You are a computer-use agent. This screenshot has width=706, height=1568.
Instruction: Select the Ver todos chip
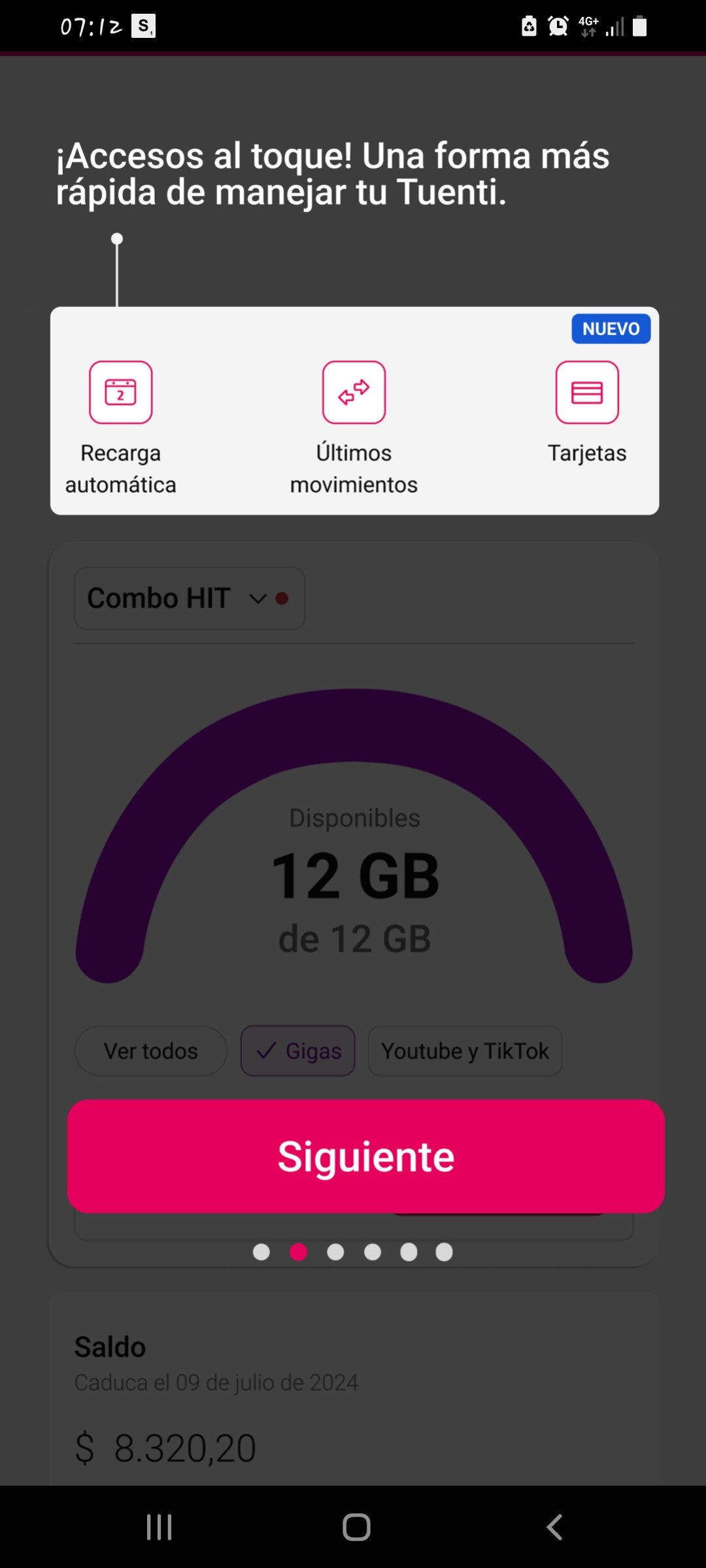[151, 1051]
